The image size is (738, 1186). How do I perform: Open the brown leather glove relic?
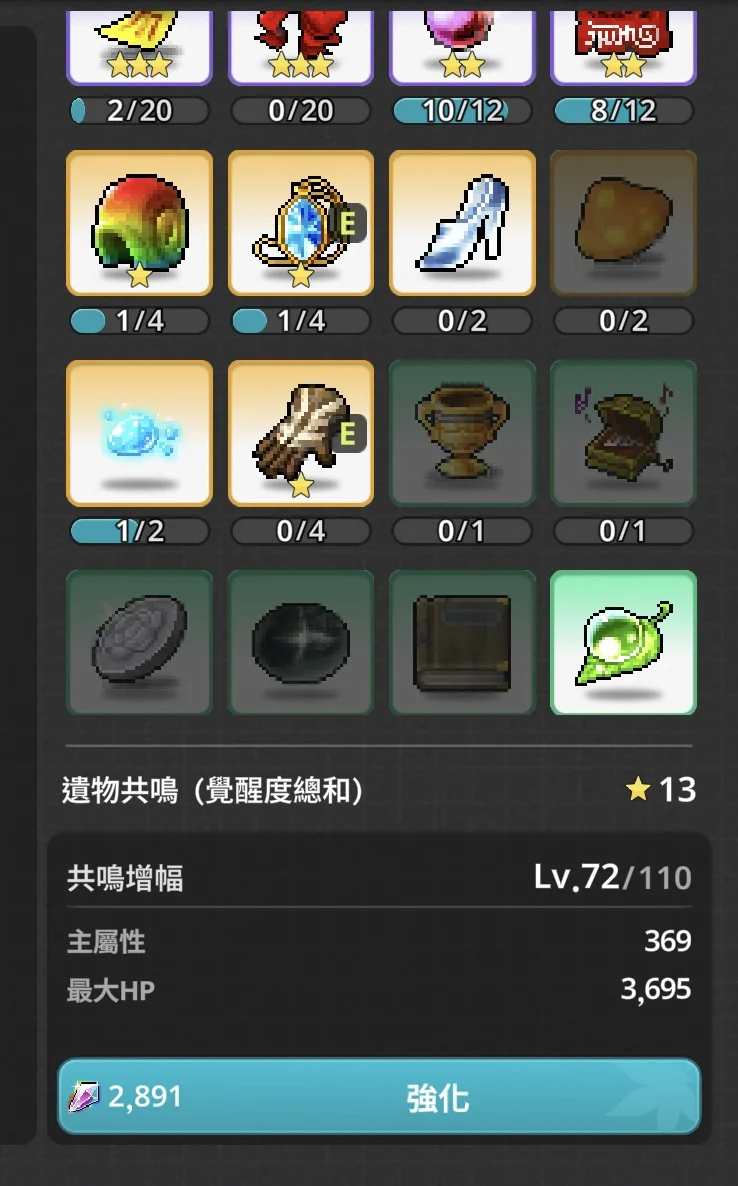tap(301, 433)
